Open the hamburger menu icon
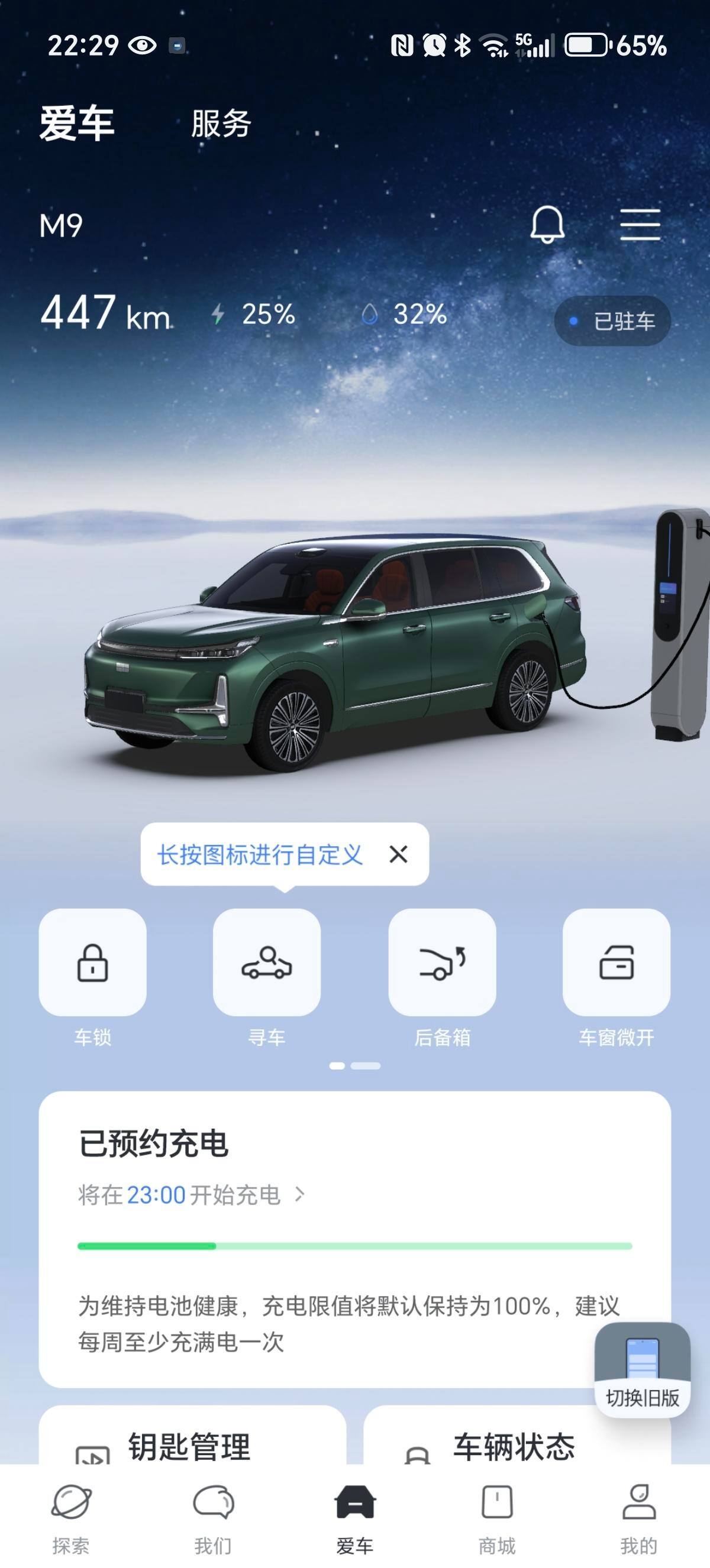 tap(640, 225)
